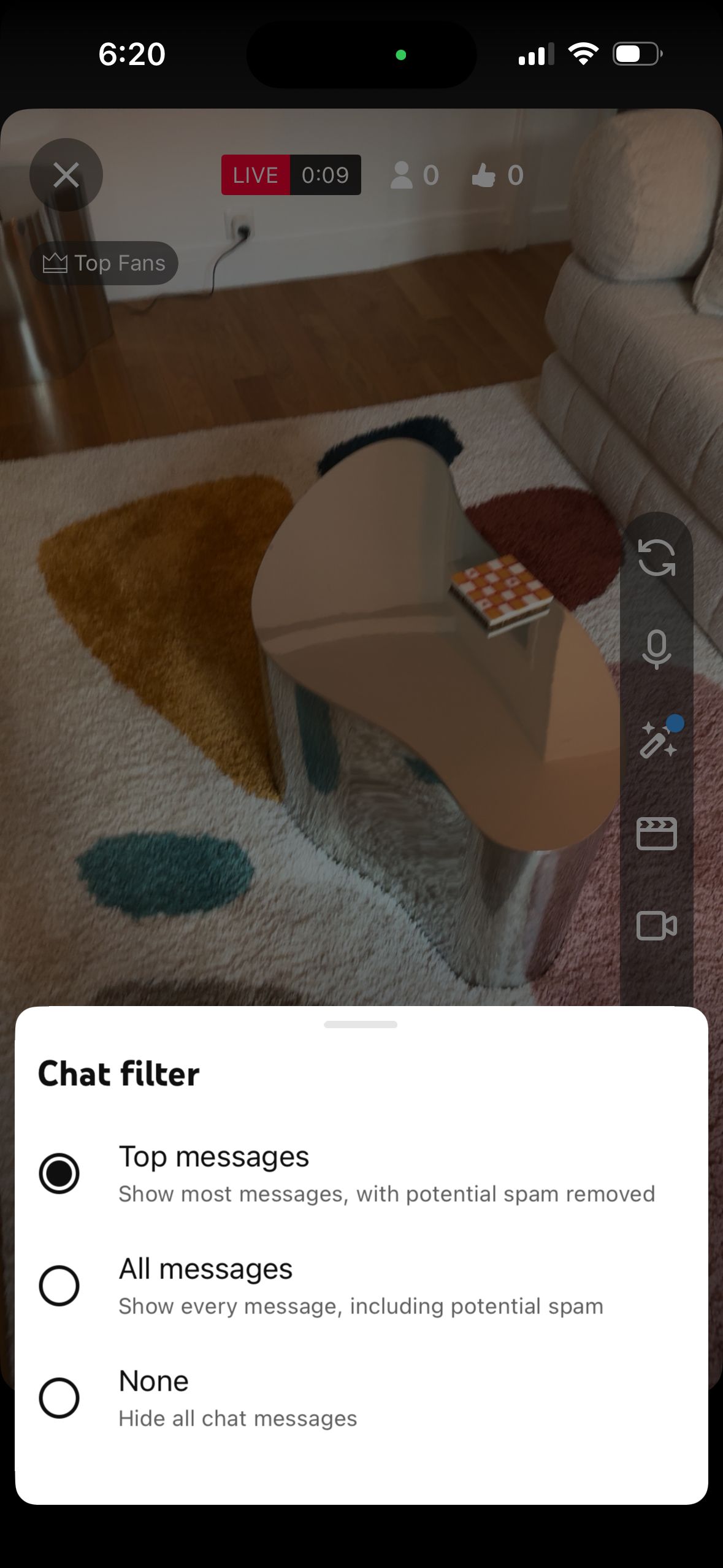The width and height of the screenshot is (723, 1568).
Task: Open the Top Fans chip
Action: (104, 263)
